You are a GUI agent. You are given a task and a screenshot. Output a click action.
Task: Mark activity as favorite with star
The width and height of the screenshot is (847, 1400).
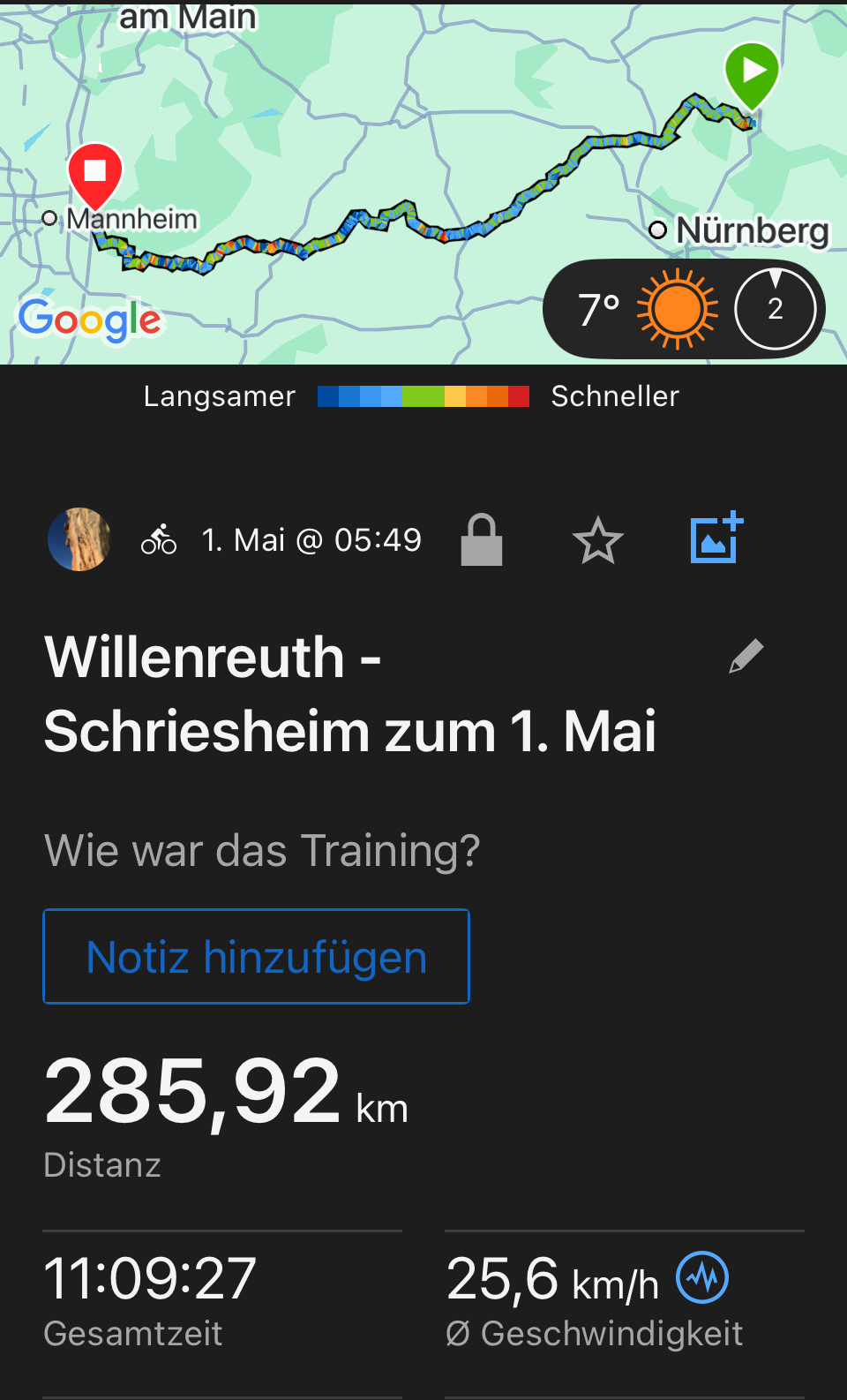point(598,539)
